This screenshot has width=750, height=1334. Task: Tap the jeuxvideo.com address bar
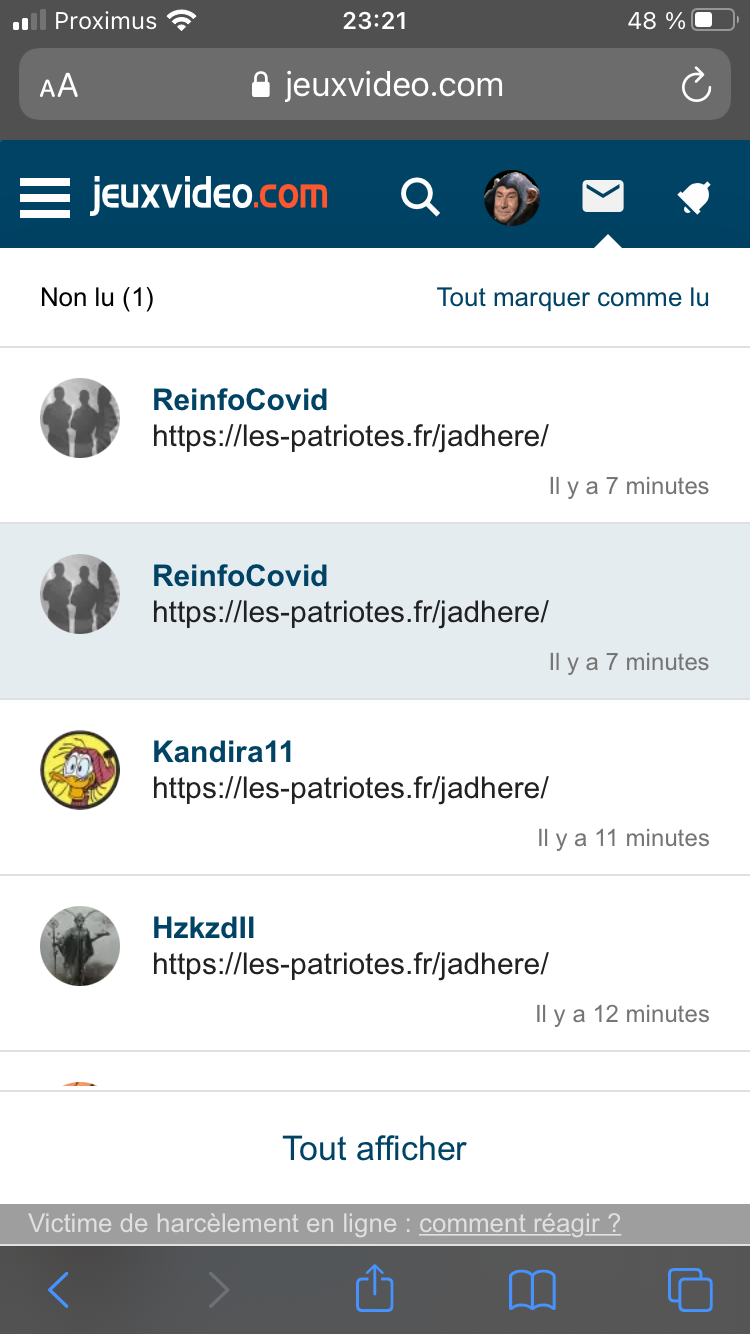pos(380,86)
